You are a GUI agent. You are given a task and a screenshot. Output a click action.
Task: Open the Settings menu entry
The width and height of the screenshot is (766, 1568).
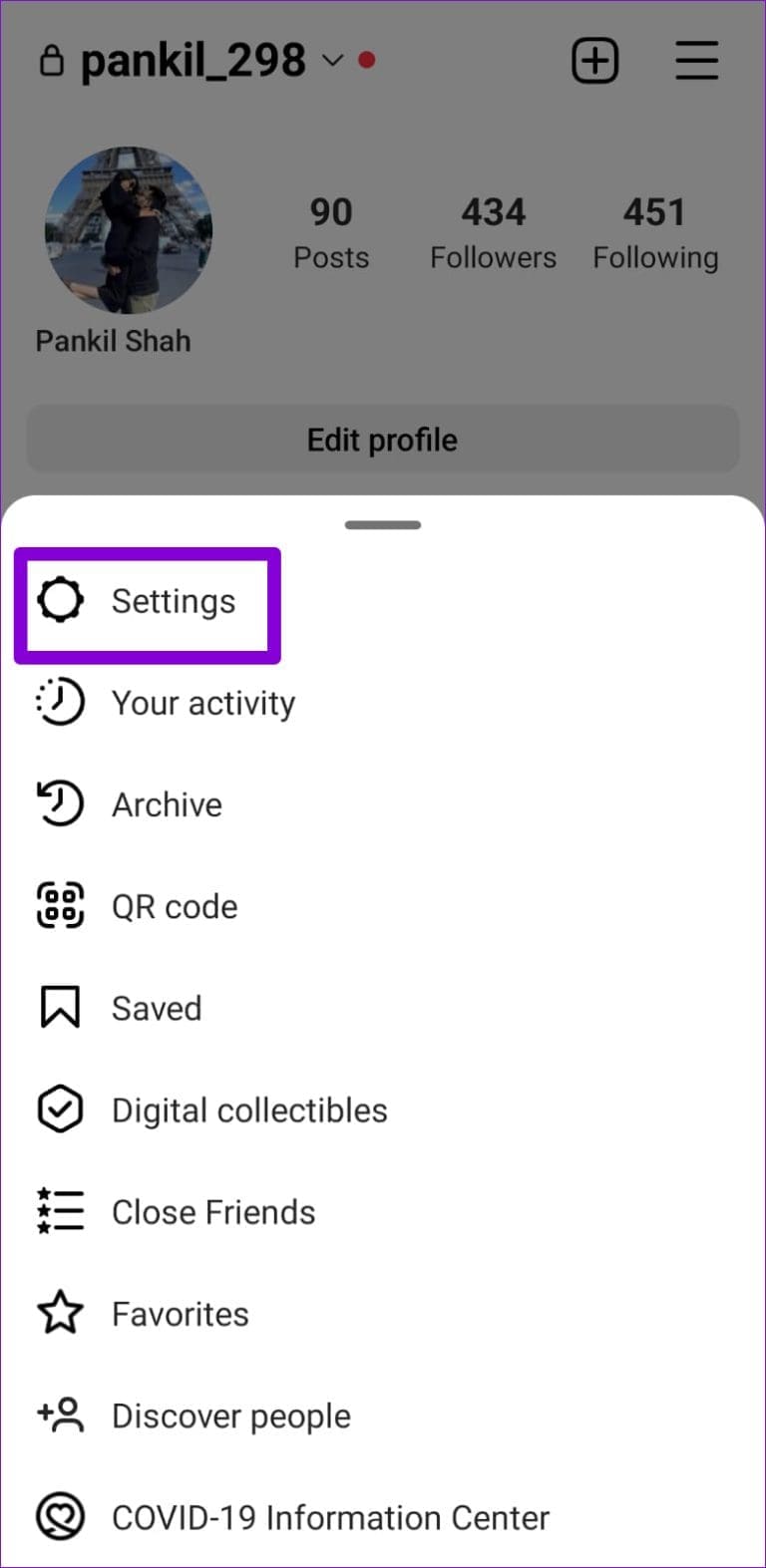173,601
